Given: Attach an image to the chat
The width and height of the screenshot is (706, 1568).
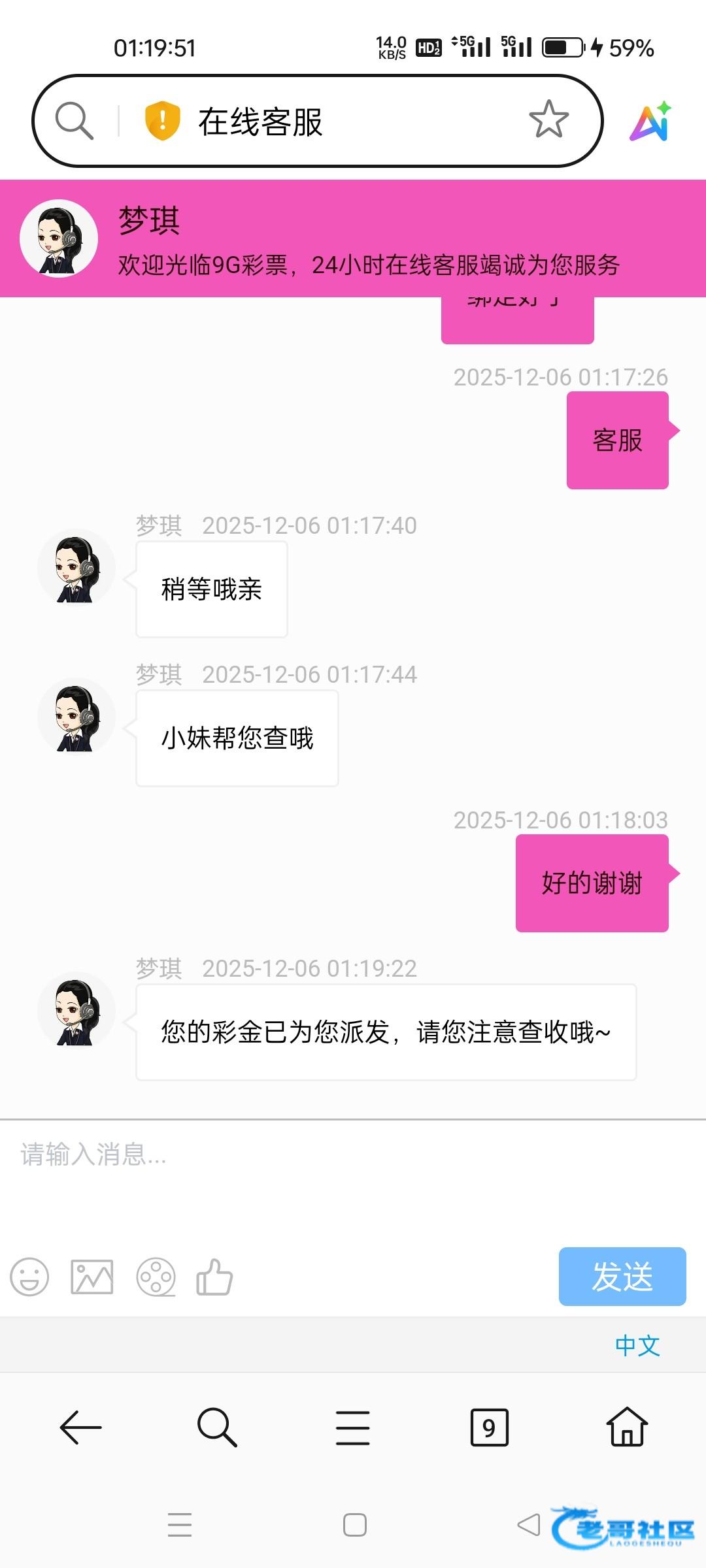Looking at the screenshot, I should (x=92, y=1277).
